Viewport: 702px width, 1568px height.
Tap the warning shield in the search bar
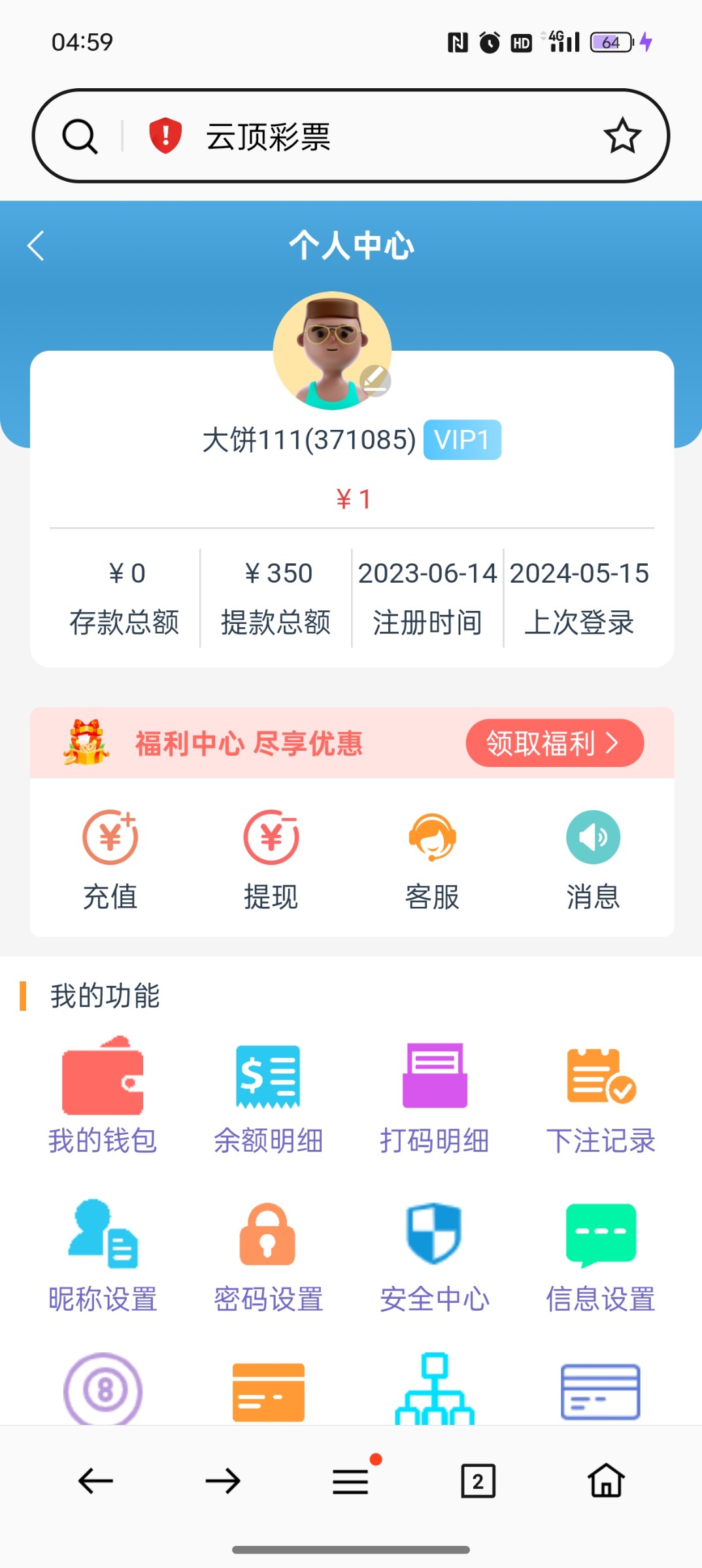(165, 135)
